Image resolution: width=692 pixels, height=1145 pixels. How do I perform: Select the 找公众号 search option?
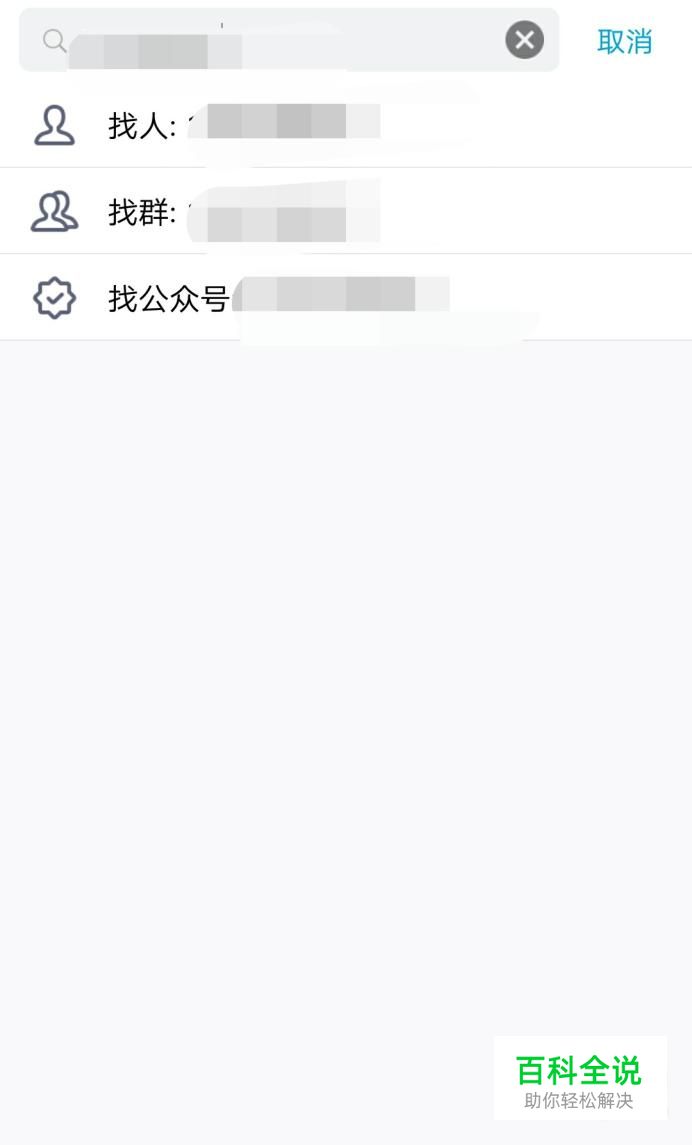pyautogui.click(x=346, y=297)
